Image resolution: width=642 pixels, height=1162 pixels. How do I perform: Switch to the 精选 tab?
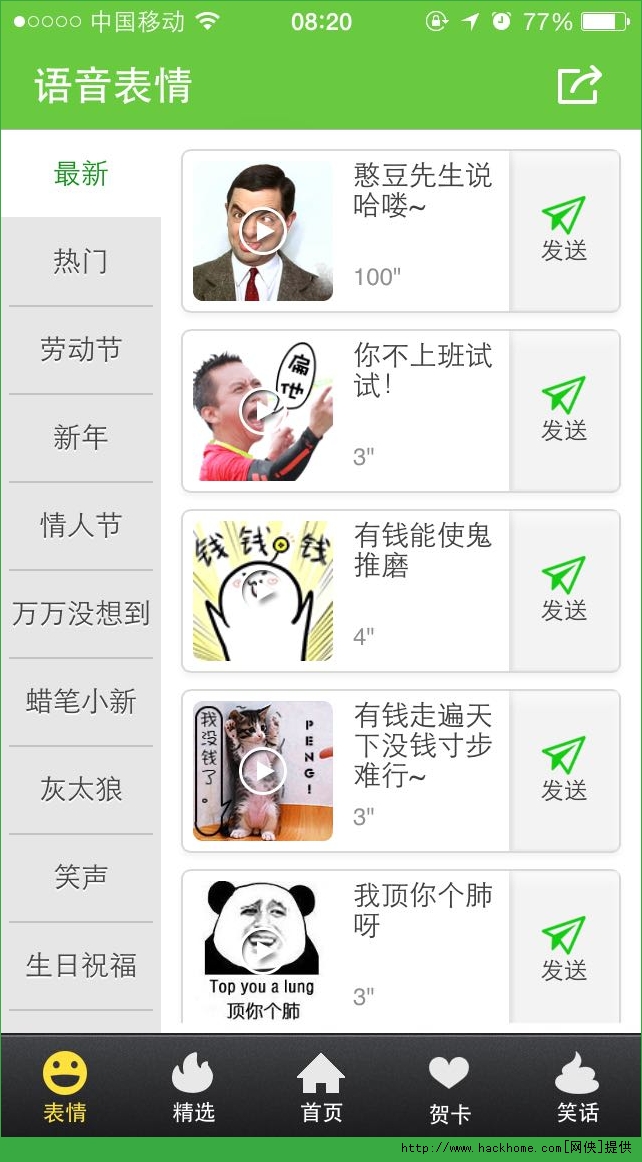pos(193,1088)
